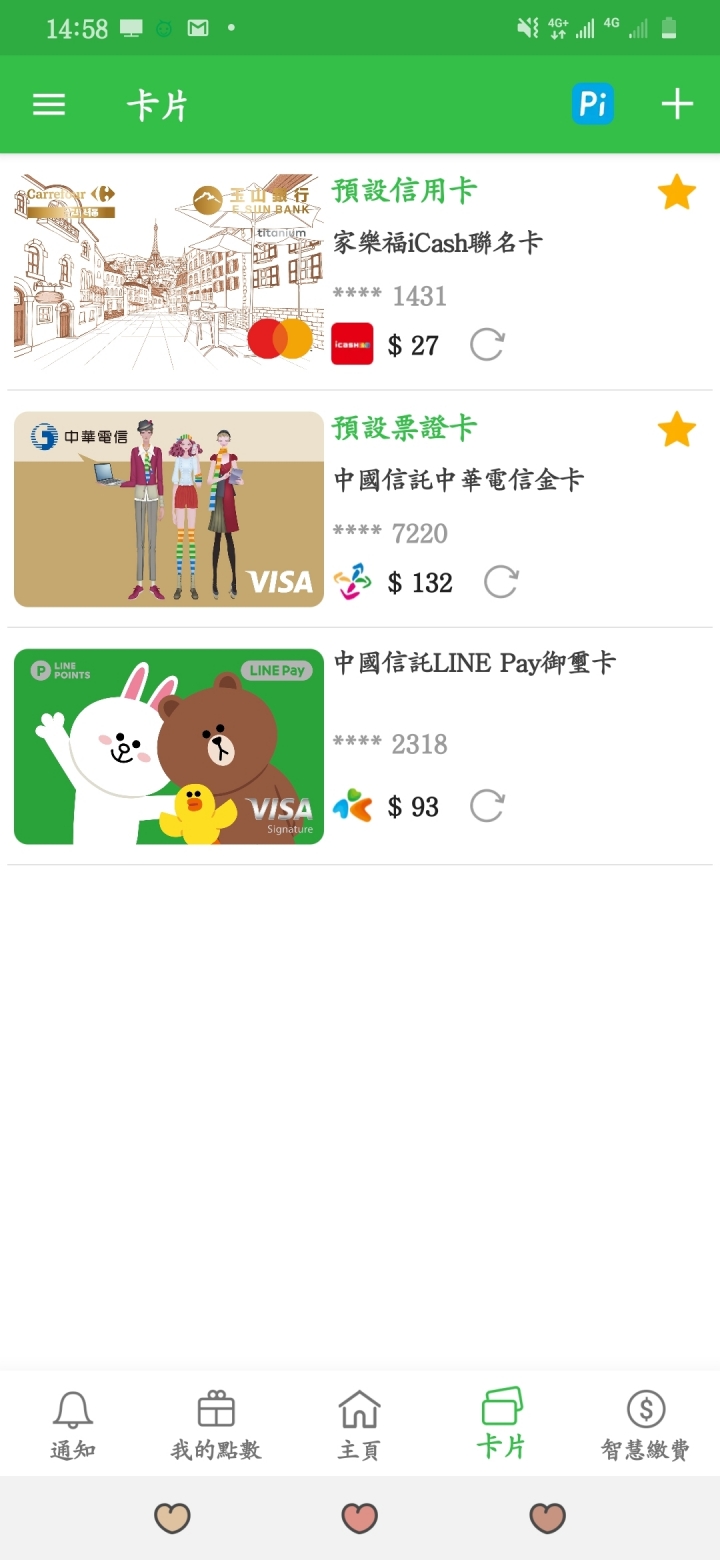Go to the 主頁 tab
Screen dimensions: 720x1560
[x=359, y=1424]
